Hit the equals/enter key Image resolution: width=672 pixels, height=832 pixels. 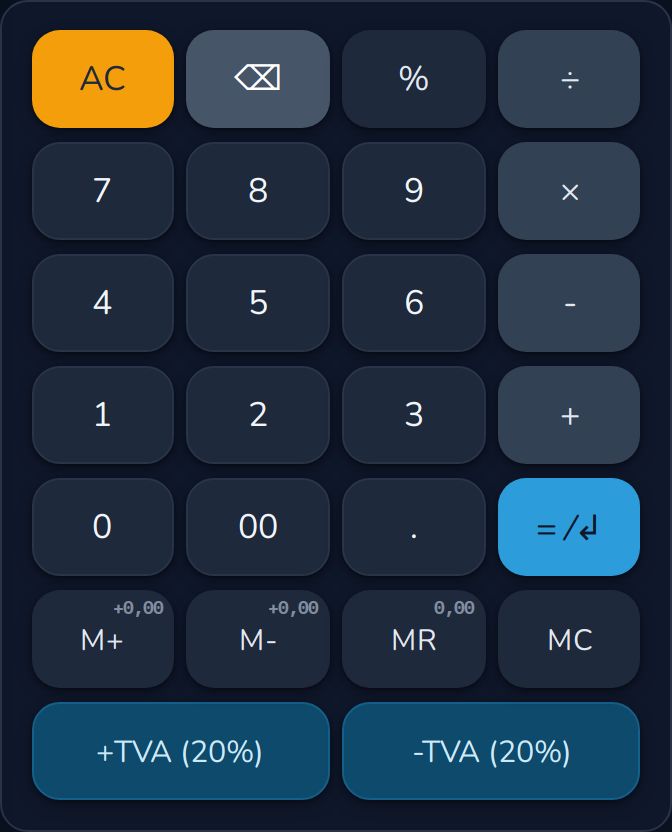pyautogui.click(x=569, y=527)
